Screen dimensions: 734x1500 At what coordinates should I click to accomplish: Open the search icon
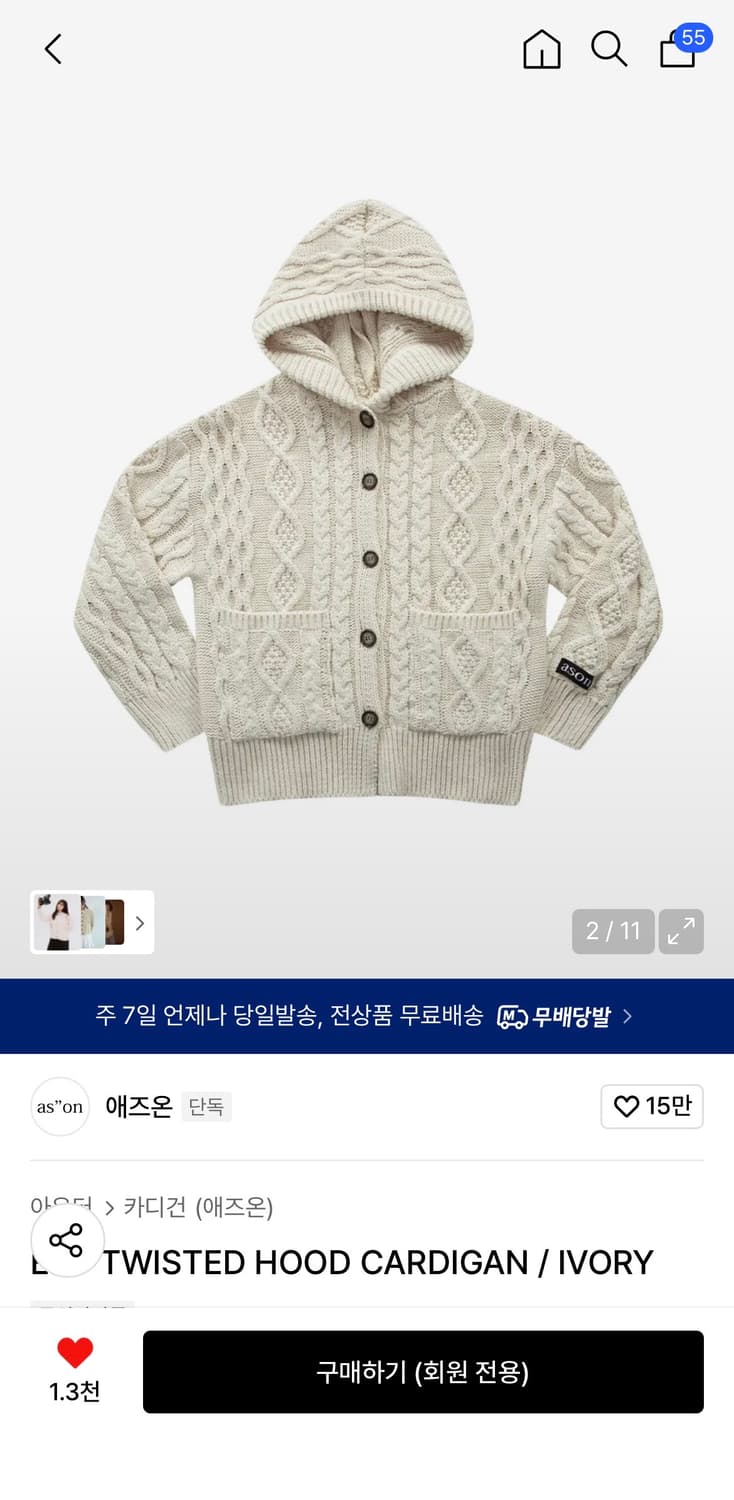click(x=609, y=50)
